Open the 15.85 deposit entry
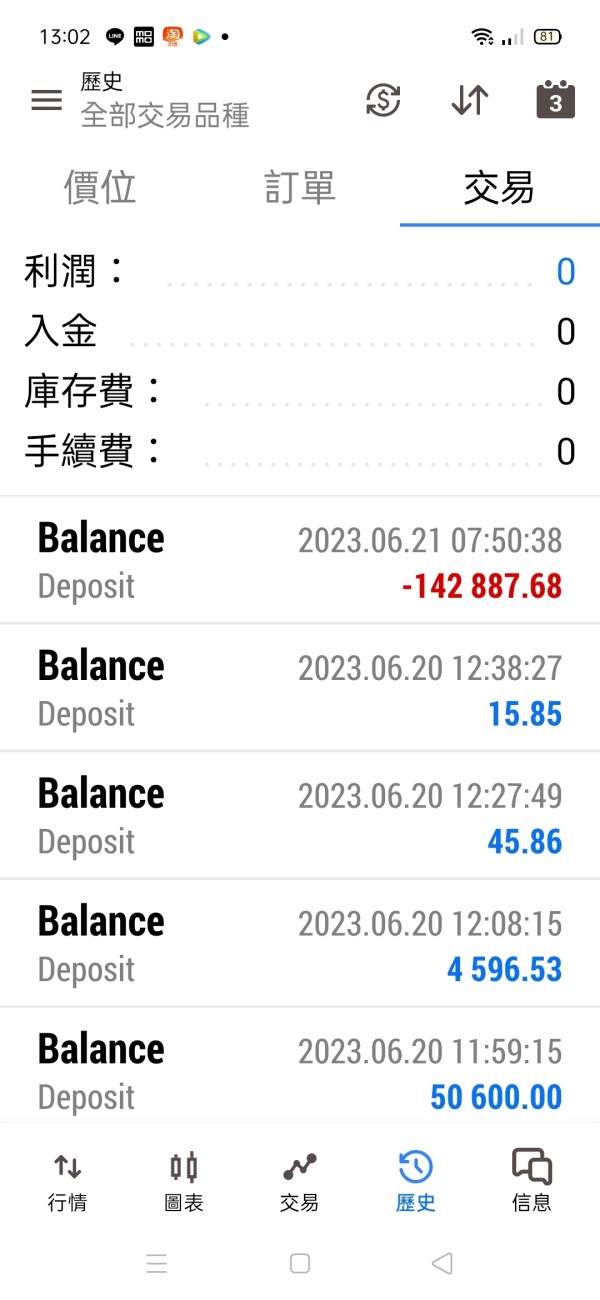 [x=300, y=689]
